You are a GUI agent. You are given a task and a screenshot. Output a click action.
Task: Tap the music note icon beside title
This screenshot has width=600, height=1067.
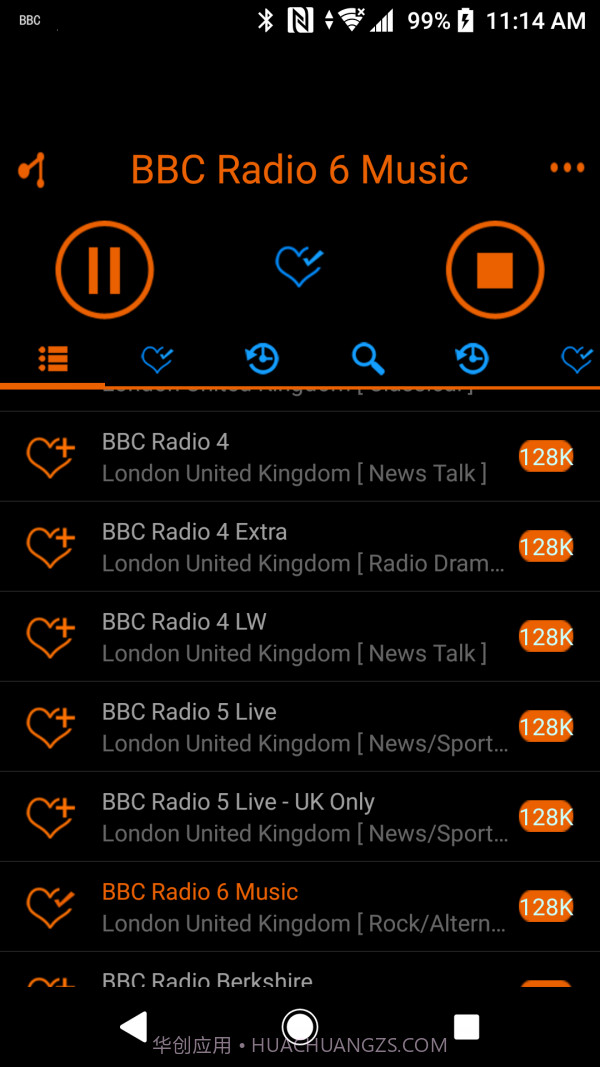pos(33,170)
